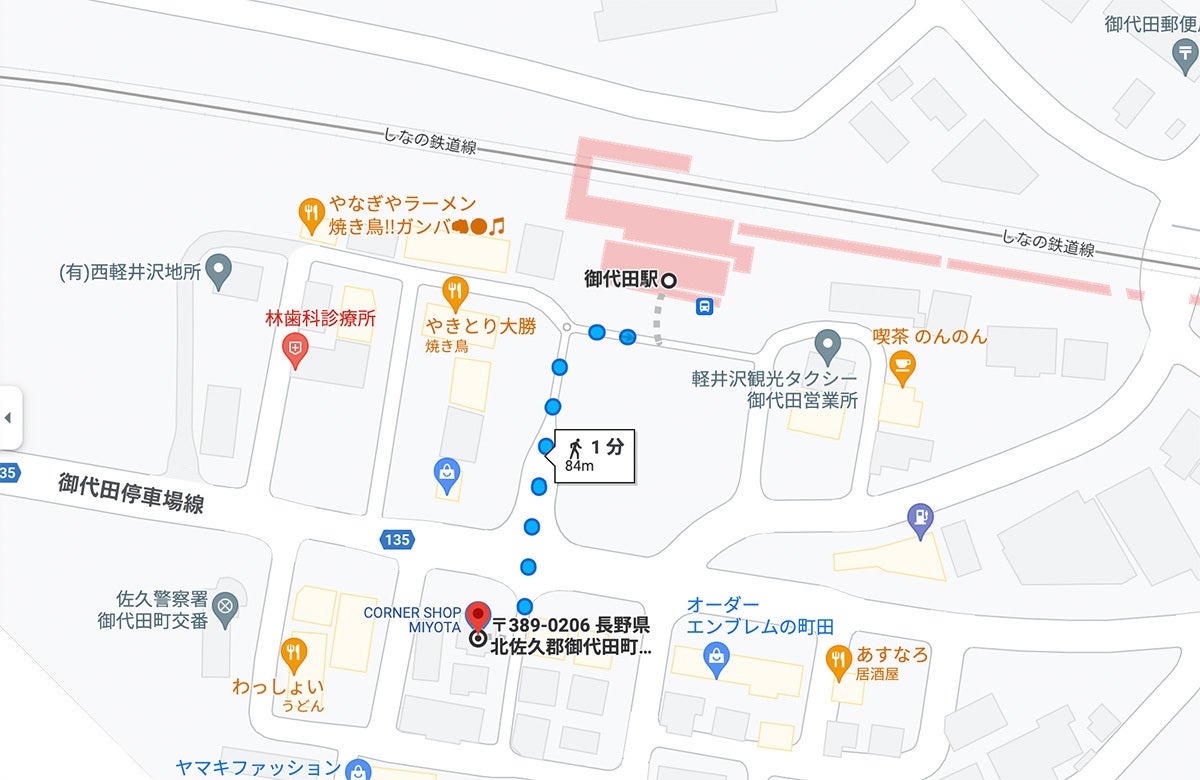Viewport: 1200px width, 780px height.
Task: Open ヤマキファッション shop pin
Action: coord(359,771)
